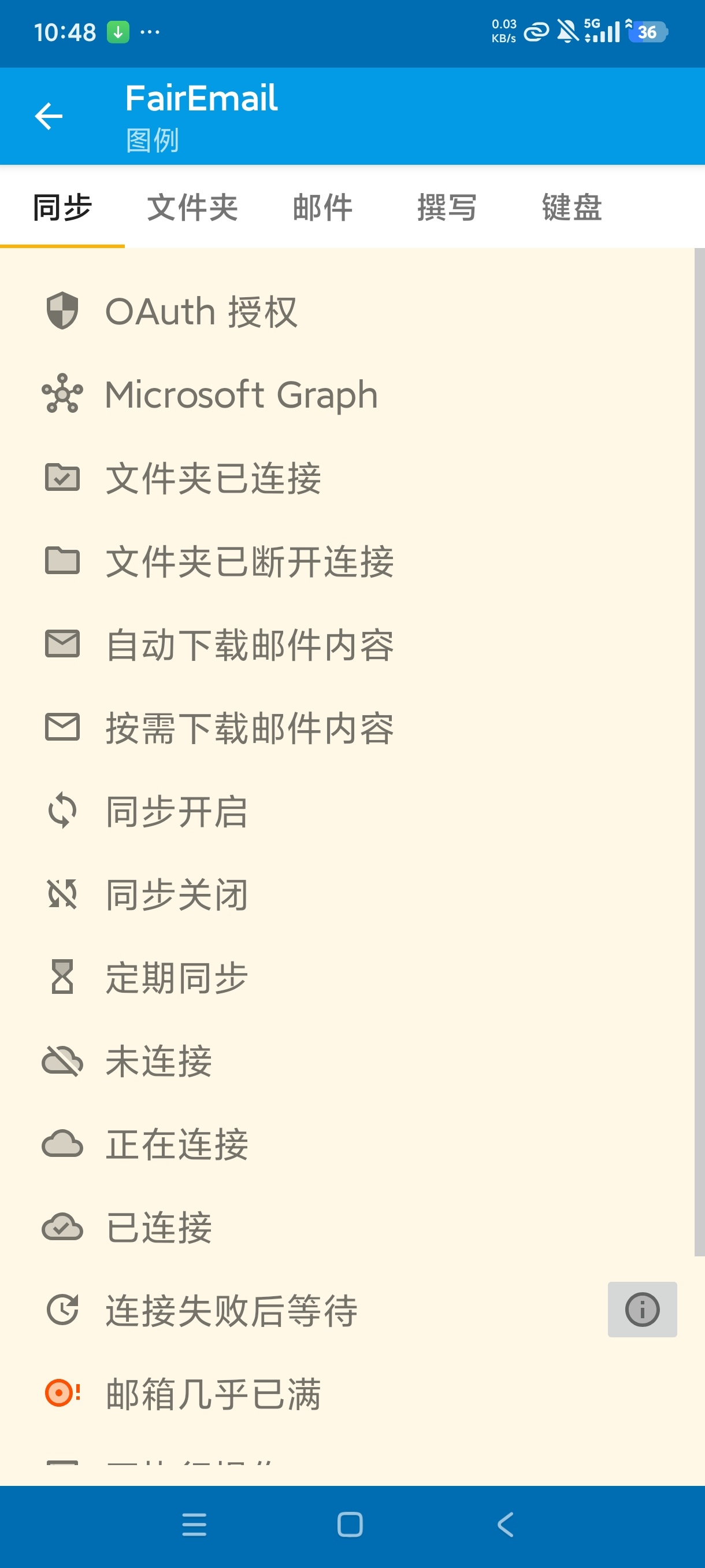Screen dimensions: 705x1568
Task: Click the 未连接 crossed cloud icon
Action: (62, 1060)
